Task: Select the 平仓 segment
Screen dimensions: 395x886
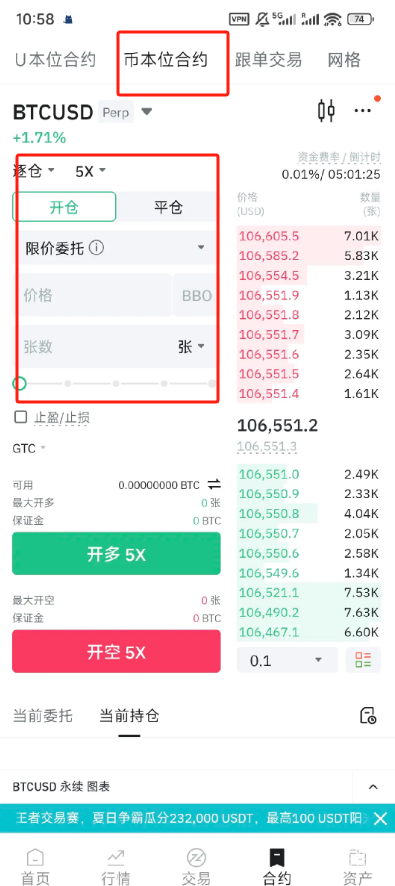Action: click(x=168, y=207)
